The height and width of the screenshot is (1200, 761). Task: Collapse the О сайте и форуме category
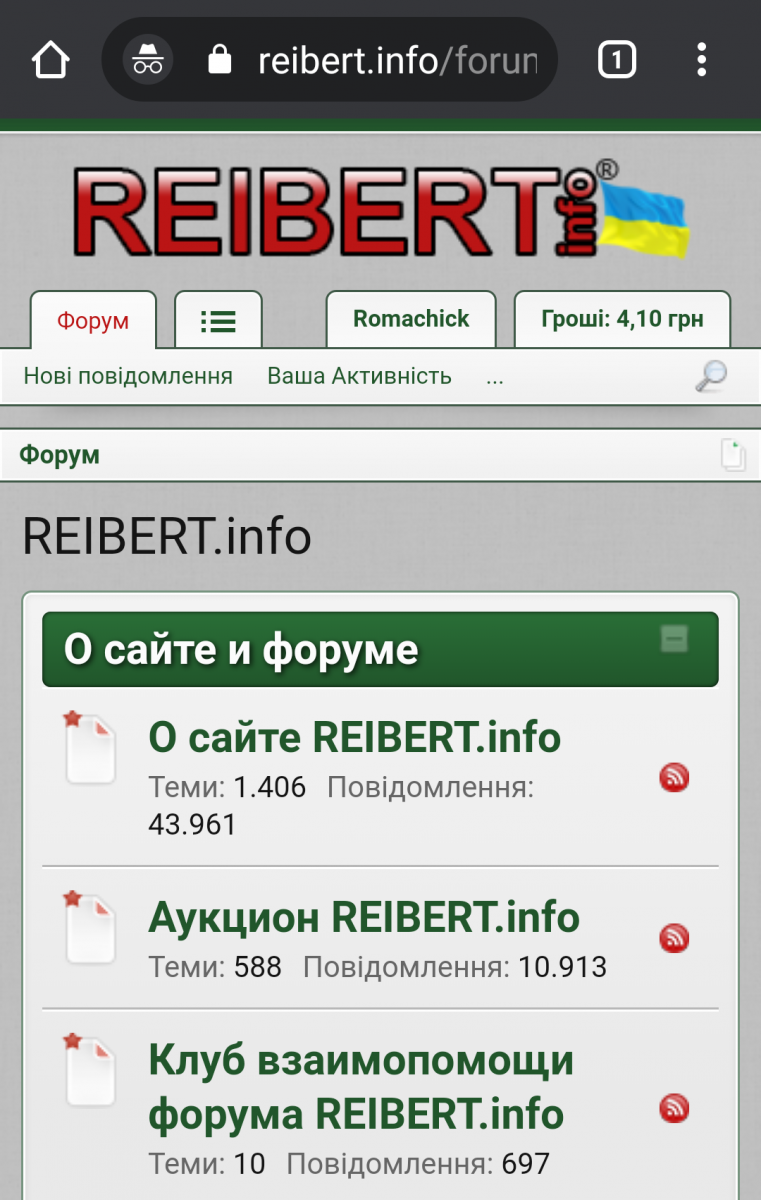click(674, 638)
